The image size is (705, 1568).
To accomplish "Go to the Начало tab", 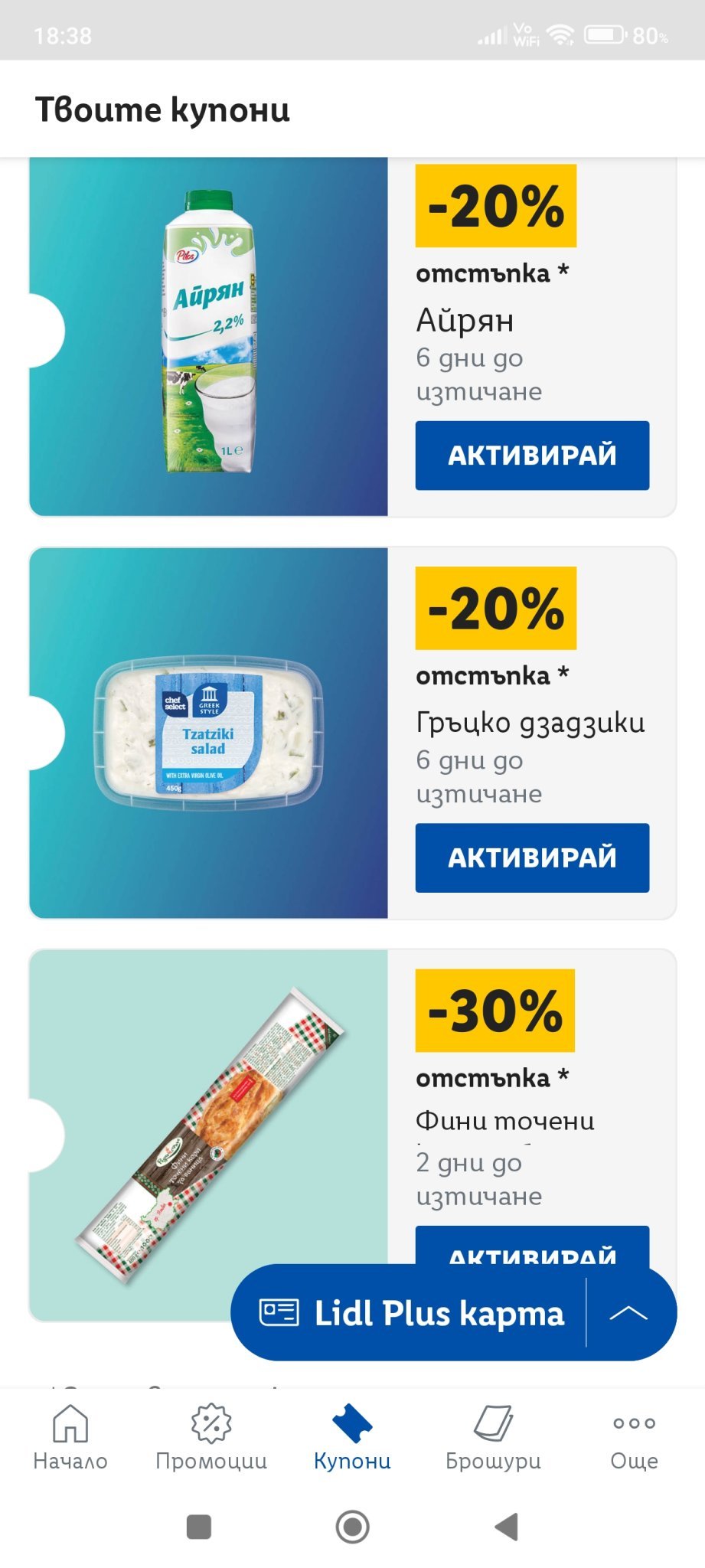I will pyautogui.click(x=70, y=1438).
